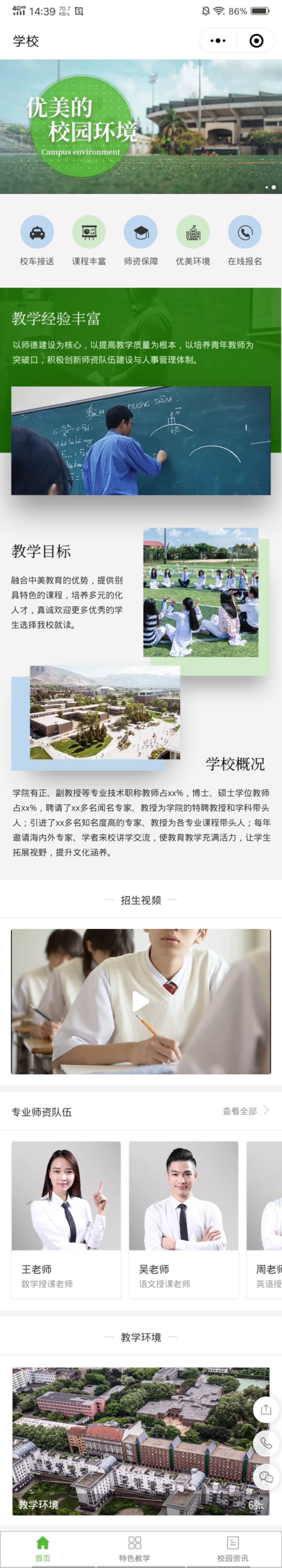Open the mini program overflow menu
Image resolution: width=282 pixels, height=1568 pixels.
pyautogui.click(x=218, y=41)
